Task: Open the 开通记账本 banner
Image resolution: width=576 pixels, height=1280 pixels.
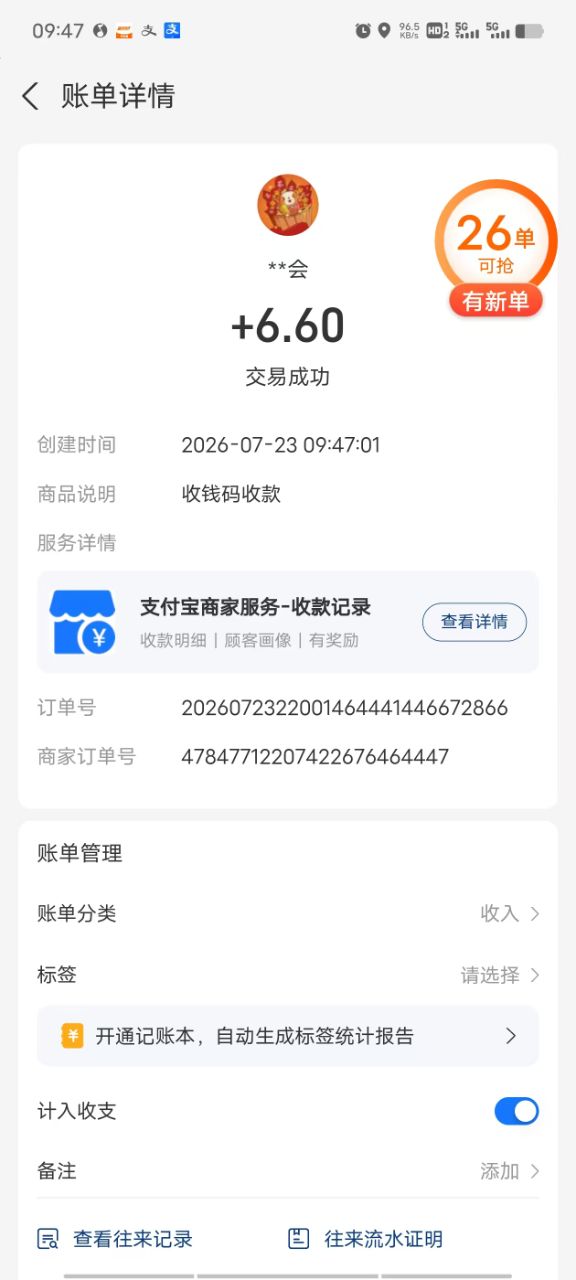Action: (x=288, y=1036)
